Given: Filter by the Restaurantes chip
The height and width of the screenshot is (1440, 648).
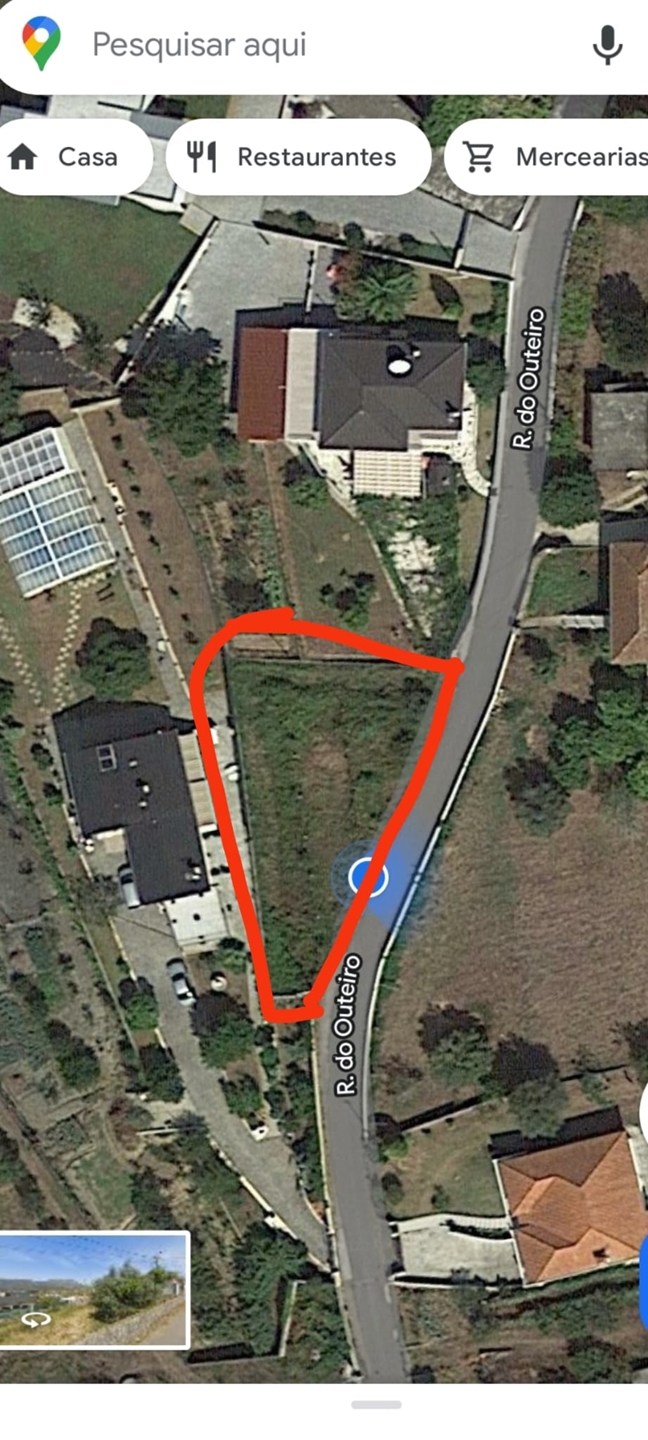Looking at the screenshot, I should coord(298,157).
